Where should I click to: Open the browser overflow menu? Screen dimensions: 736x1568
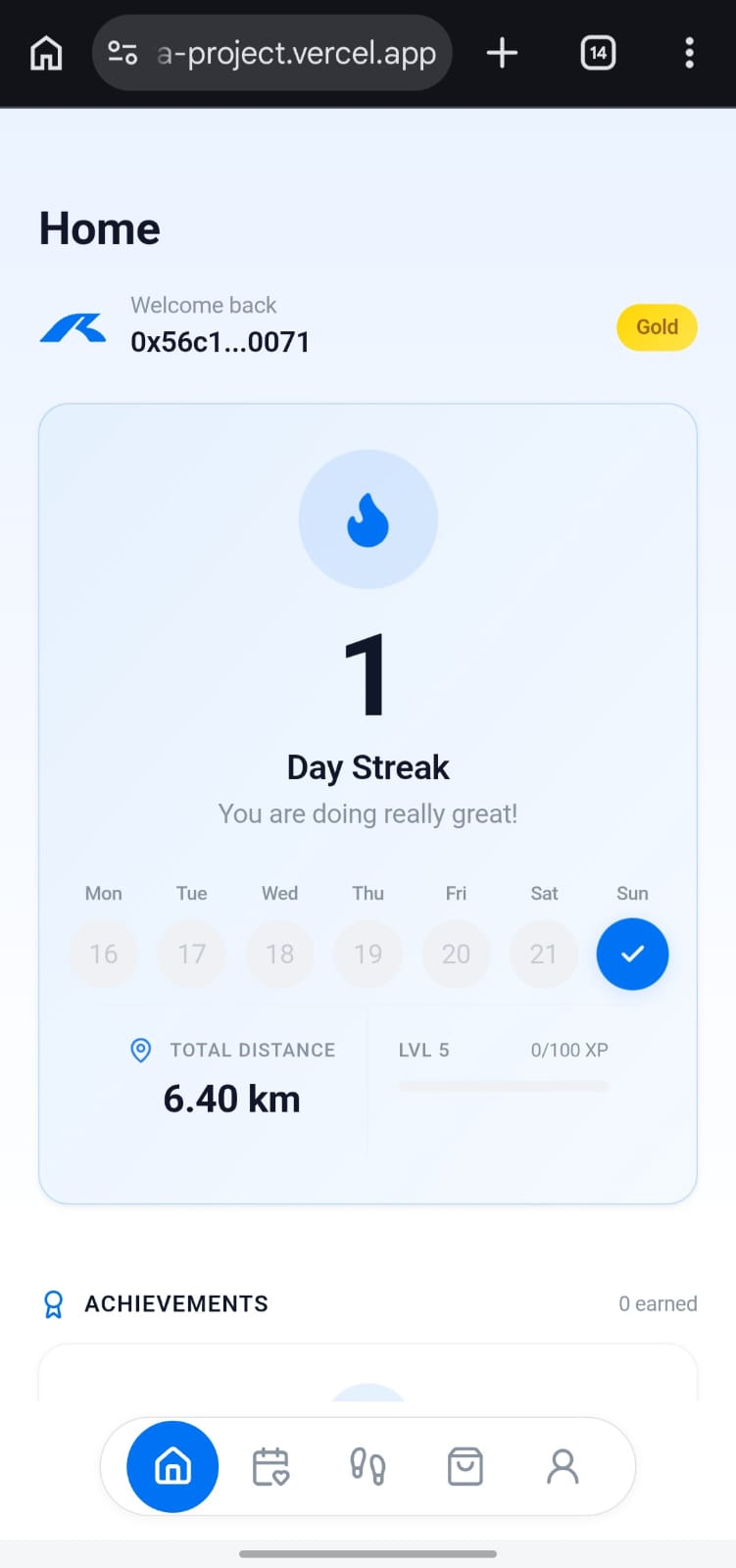coord(689,53)
